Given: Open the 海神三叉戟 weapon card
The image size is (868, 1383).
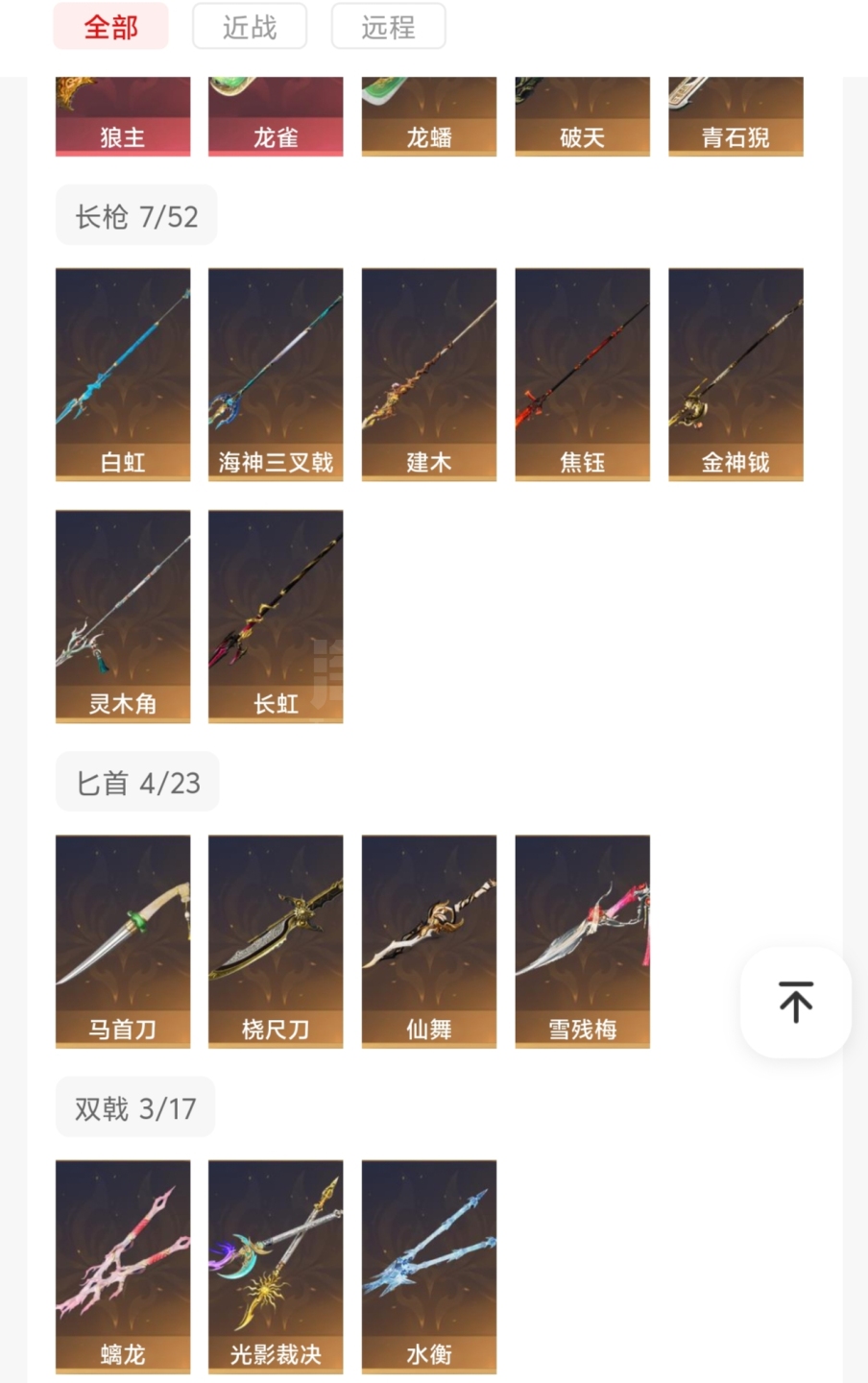Looking at the screenshot, I should click(x=276, y=375).
